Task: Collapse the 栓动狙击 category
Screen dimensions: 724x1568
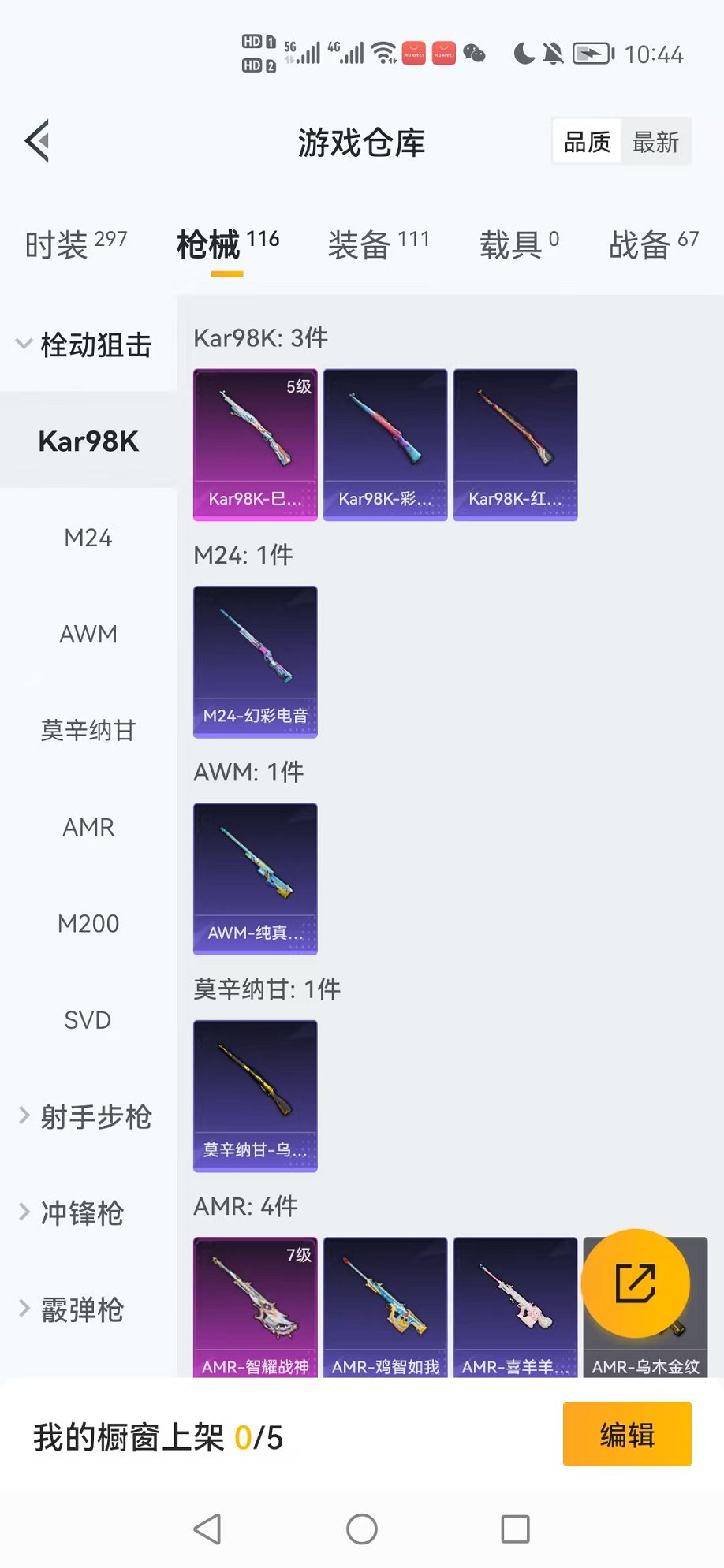Action: tap(87, 345)
